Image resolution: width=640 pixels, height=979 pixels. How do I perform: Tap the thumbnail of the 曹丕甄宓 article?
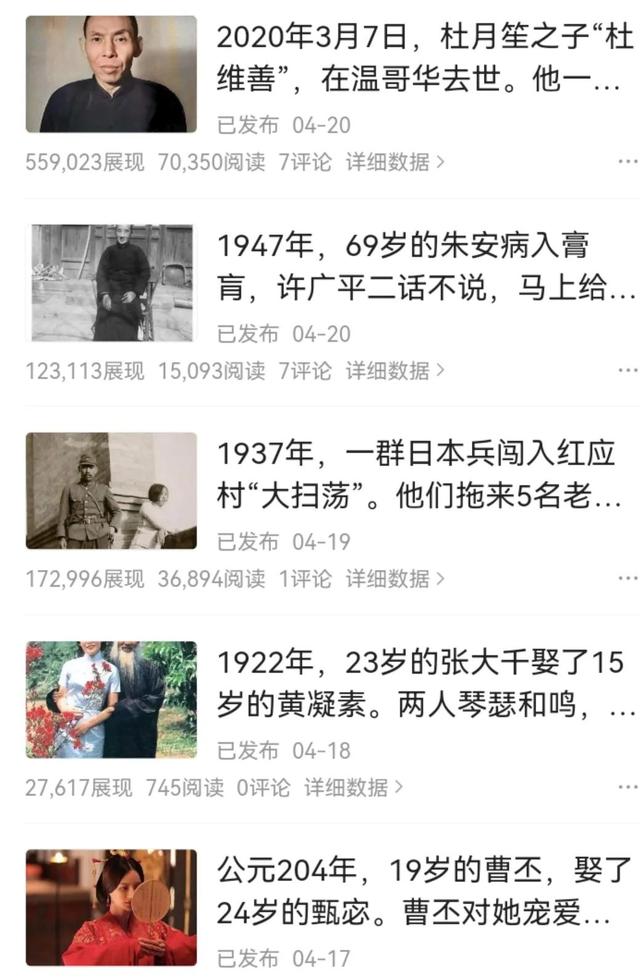111,907
